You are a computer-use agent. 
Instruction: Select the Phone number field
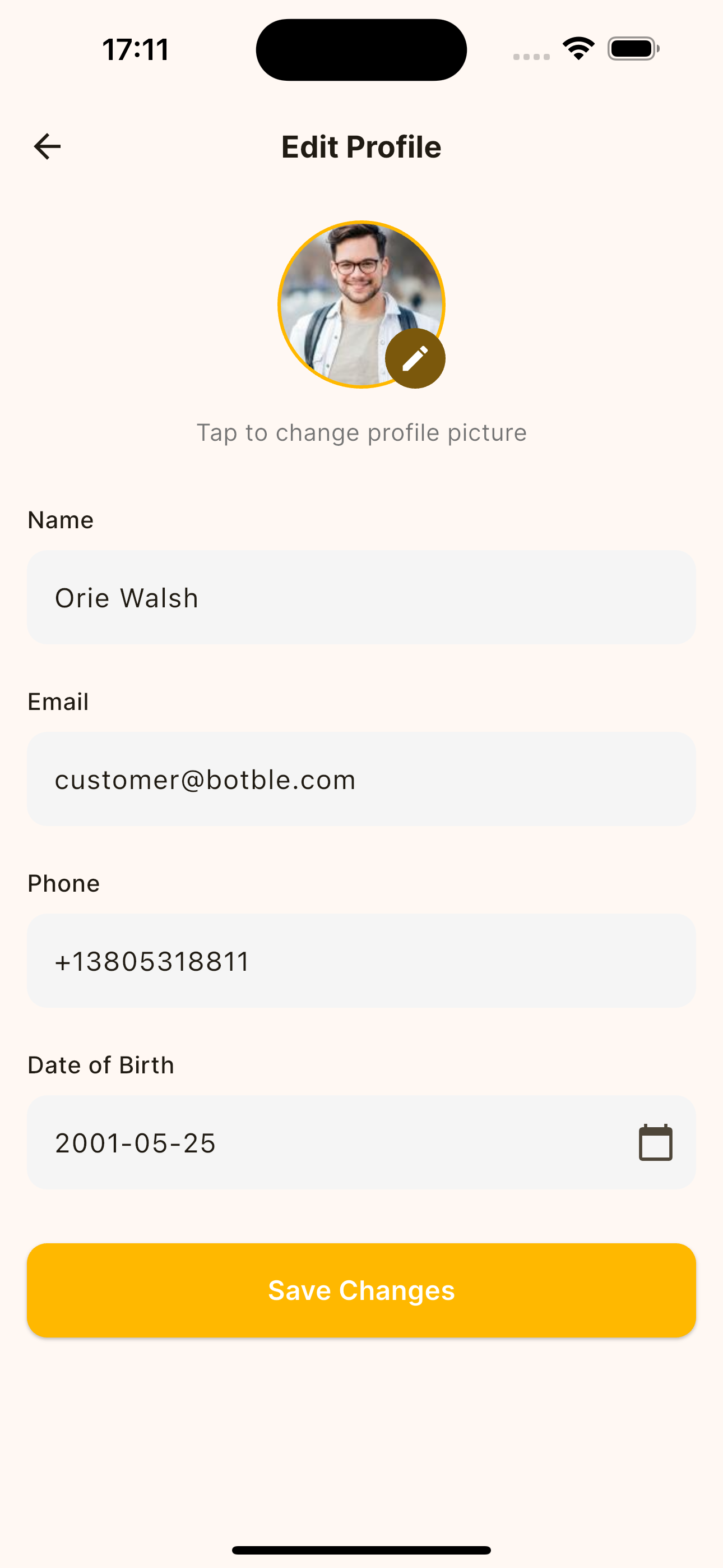(x=361, y=961)
